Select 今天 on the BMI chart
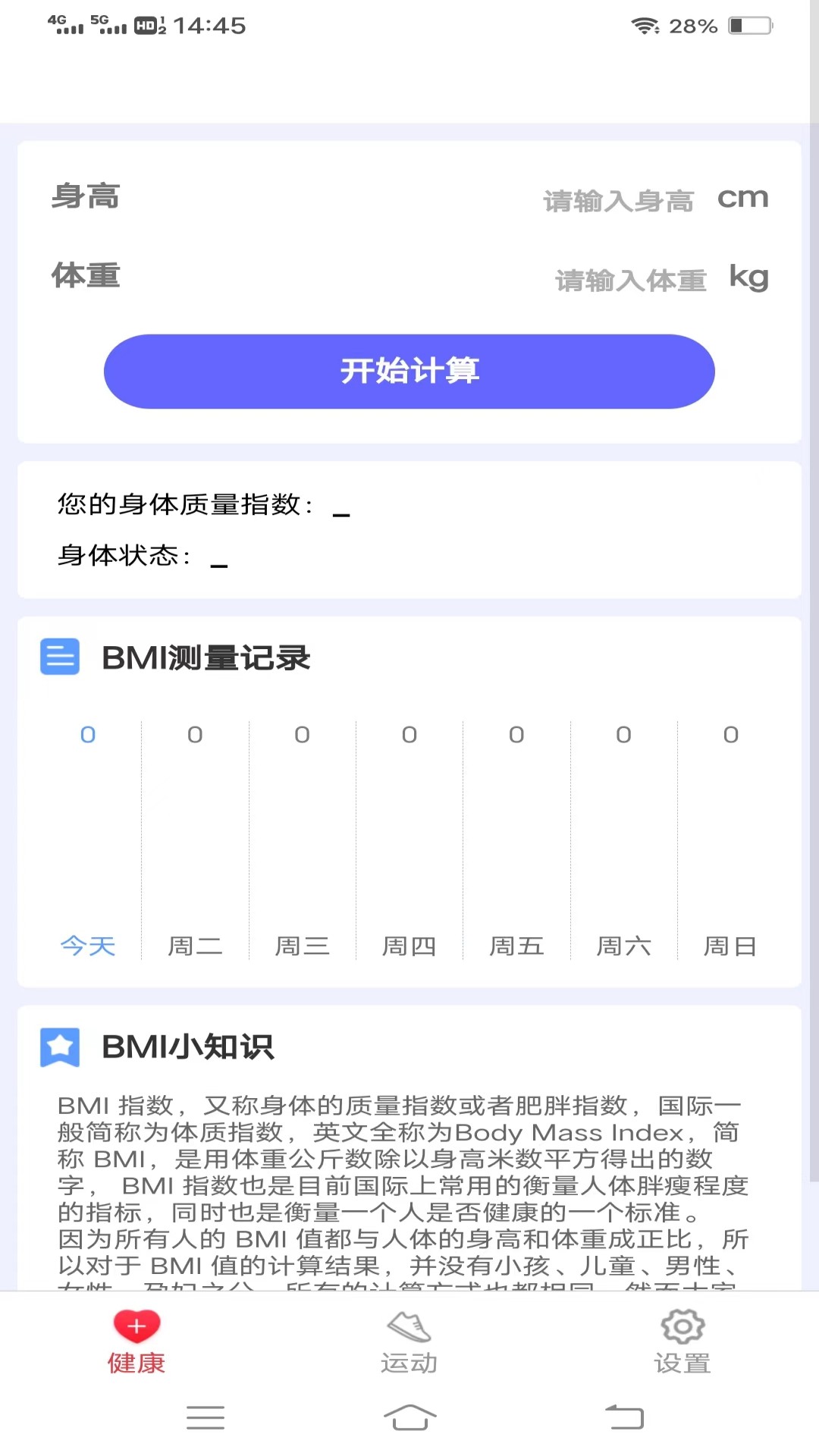The image size is (819, 1456). (x=88, y=945)
